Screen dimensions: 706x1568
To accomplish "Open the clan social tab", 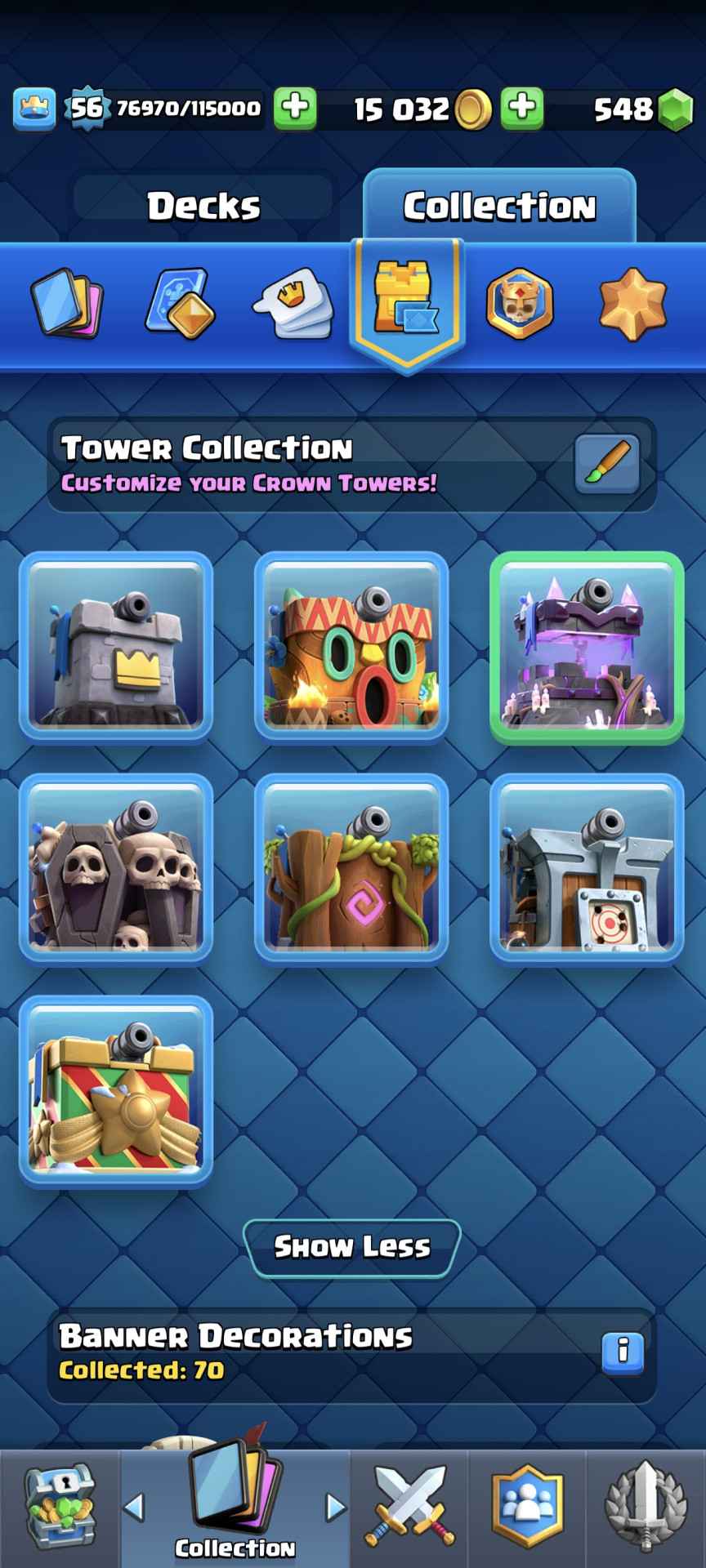I will click(528, 1507).
